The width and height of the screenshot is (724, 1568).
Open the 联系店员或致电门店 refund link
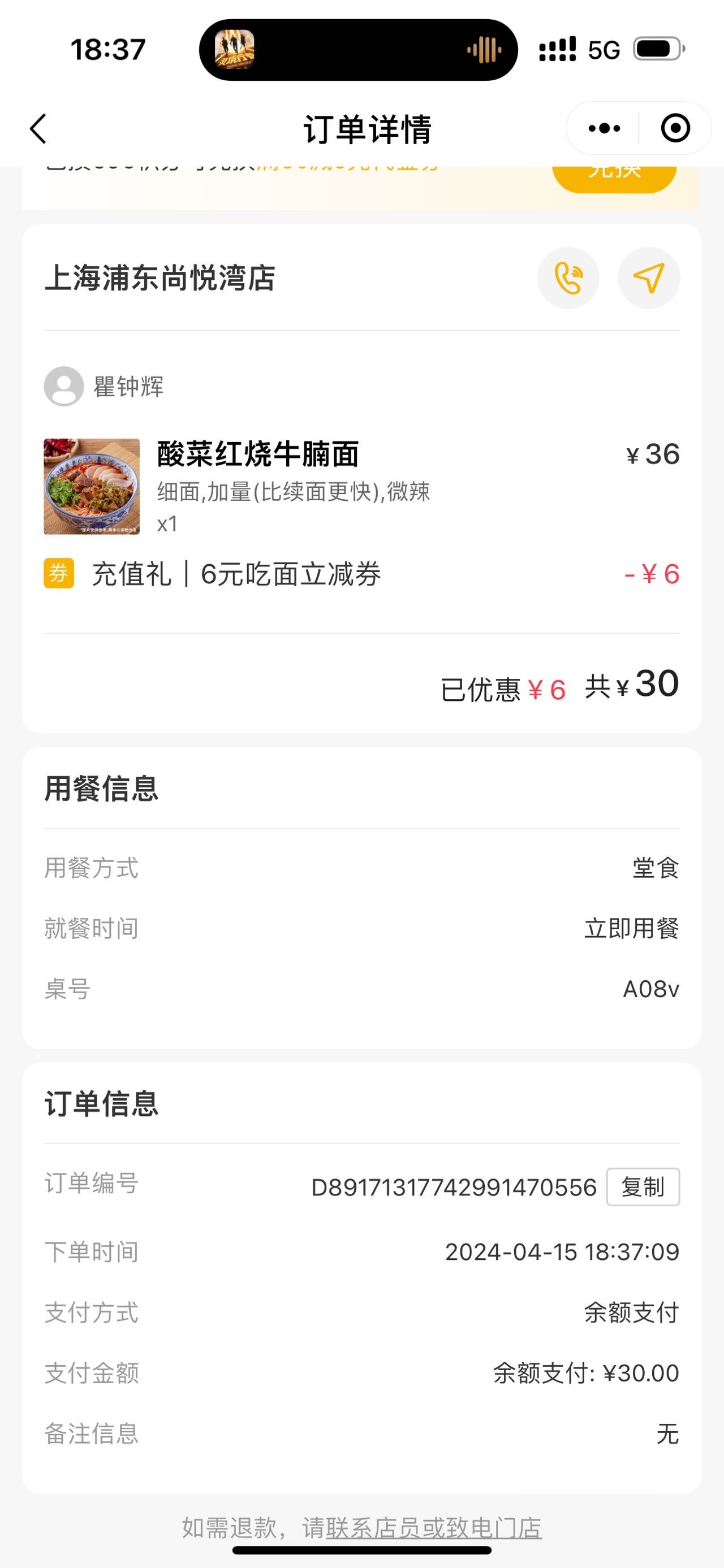[433, 1528]
